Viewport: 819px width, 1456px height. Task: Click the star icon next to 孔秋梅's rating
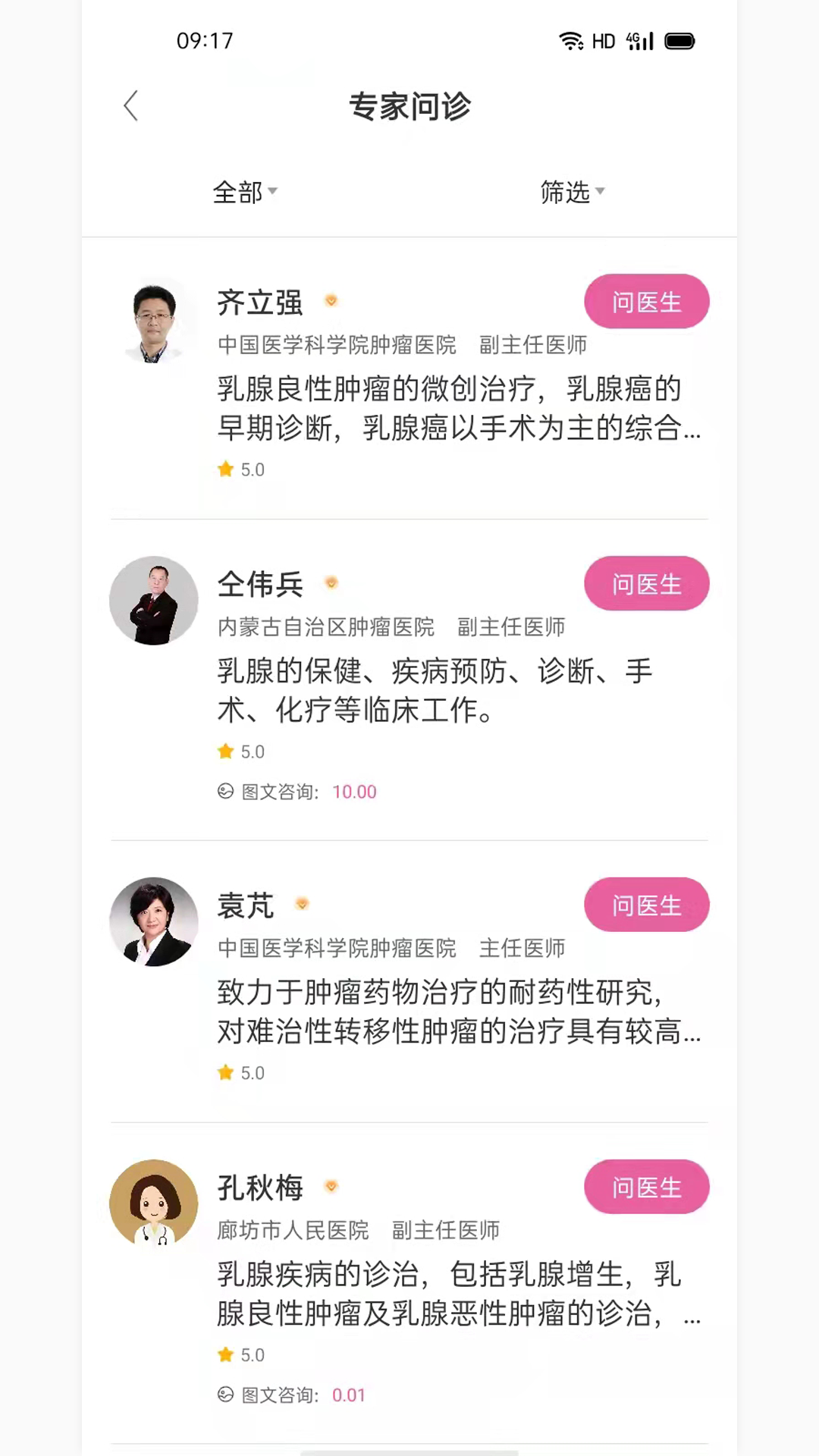225,1354
